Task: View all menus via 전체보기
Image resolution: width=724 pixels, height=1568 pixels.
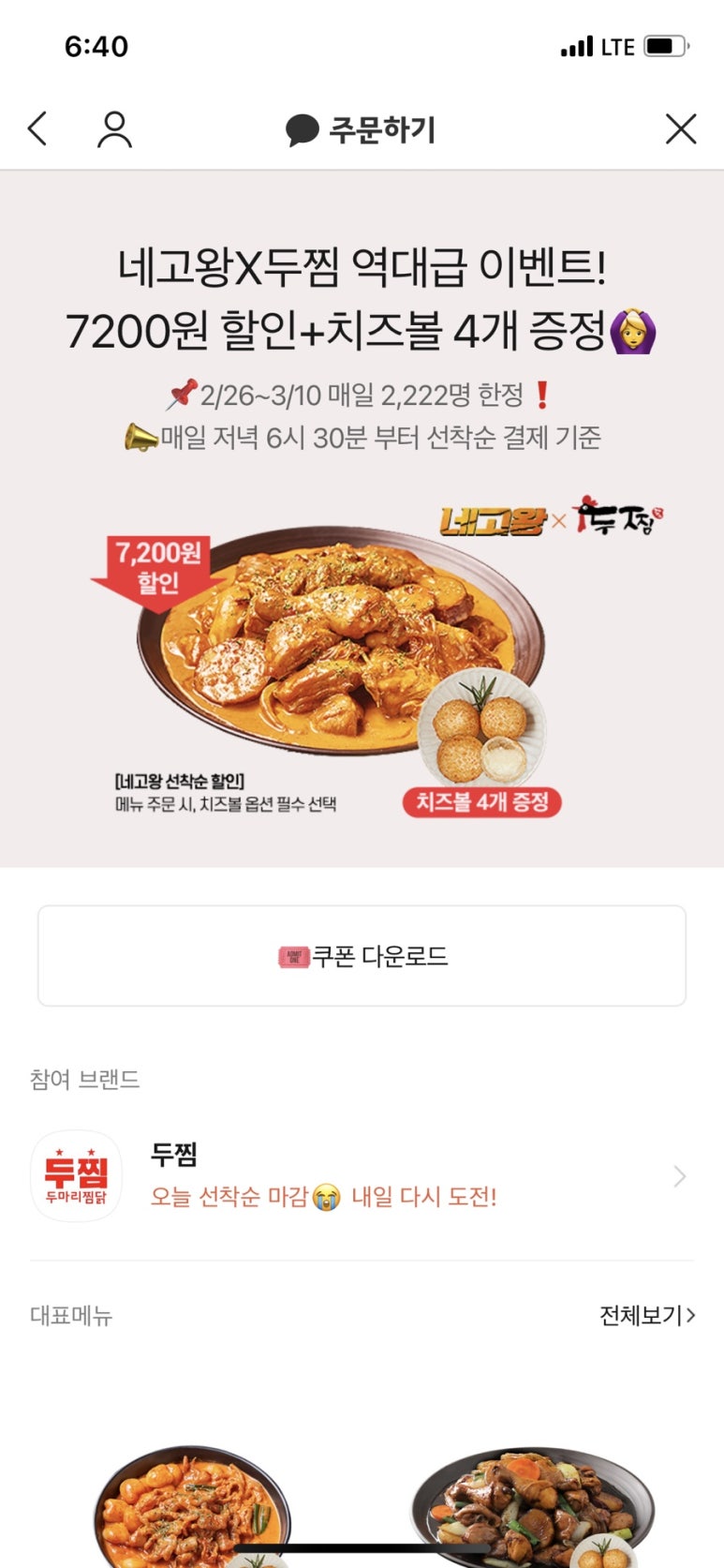Action: coord(647,1315)
